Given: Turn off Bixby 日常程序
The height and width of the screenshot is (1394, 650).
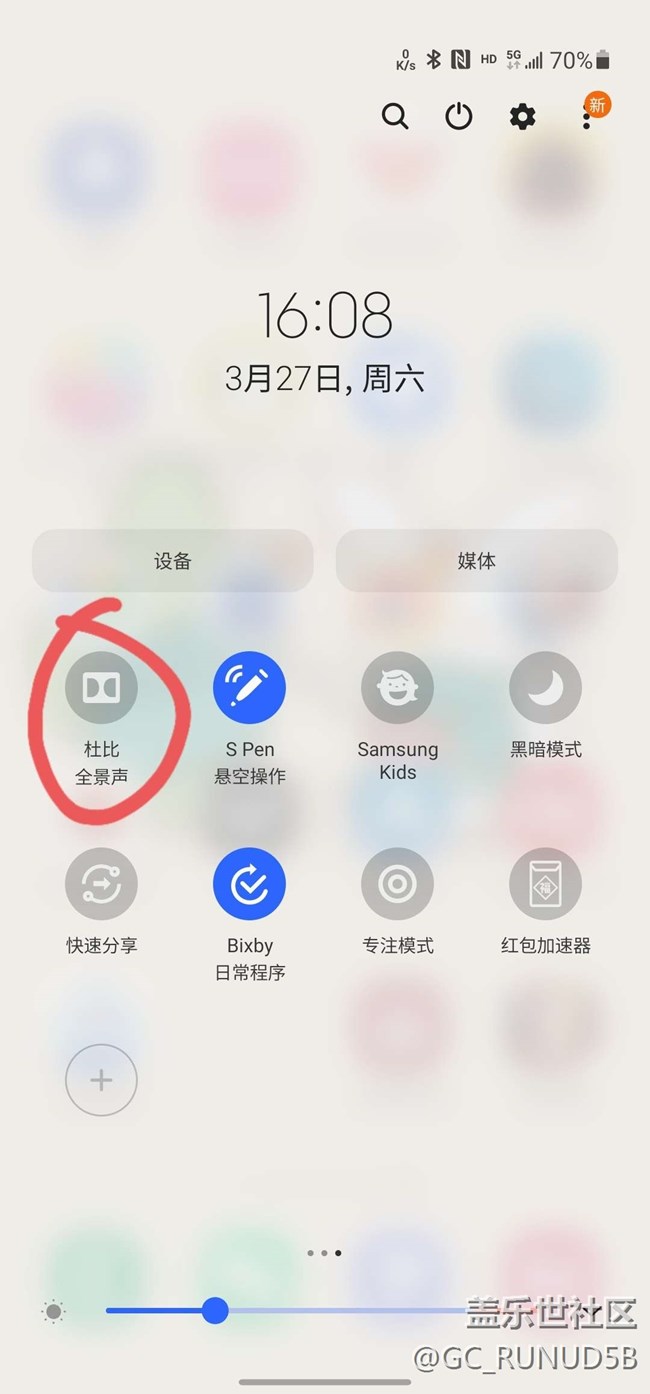Looking at the screenshot, I should pyautogui.click(x=249, y=883).
